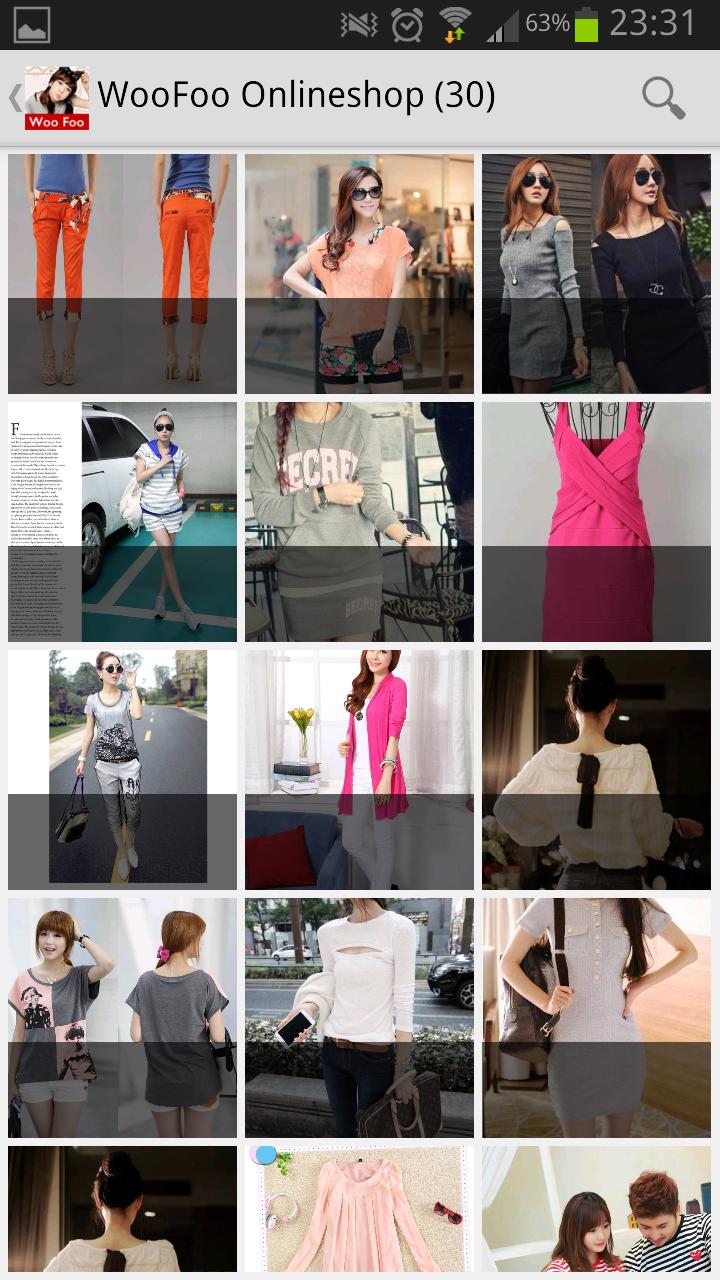View the grey SECRET sweatshirt photo
This screenshot has width=720, height=1280.
coord(359,521)
